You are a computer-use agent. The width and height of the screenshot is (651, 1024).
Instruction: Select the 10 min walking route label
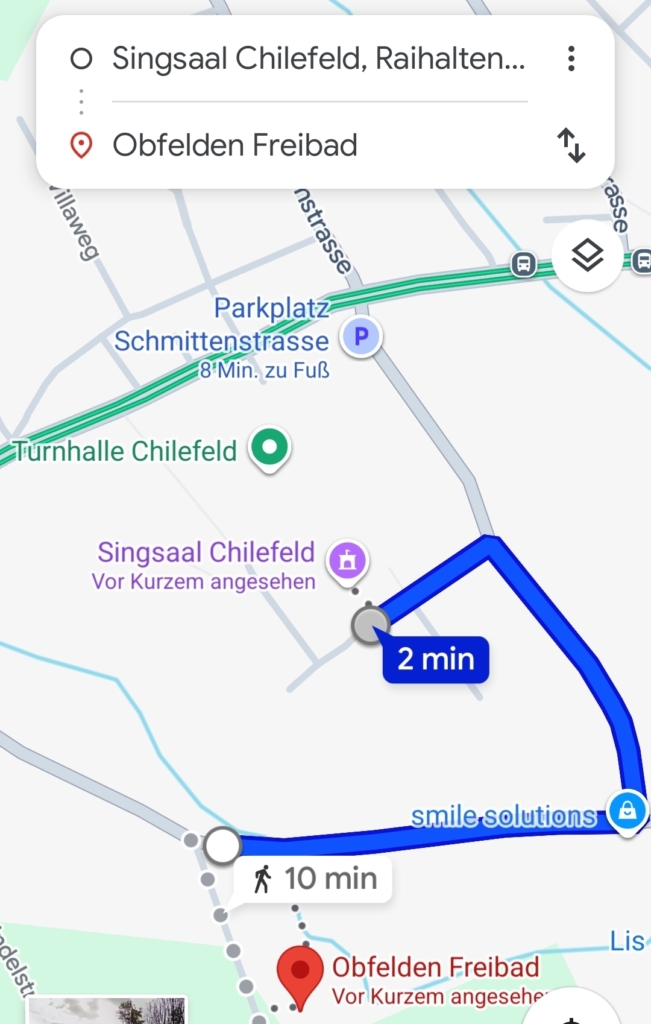point(314,879)
